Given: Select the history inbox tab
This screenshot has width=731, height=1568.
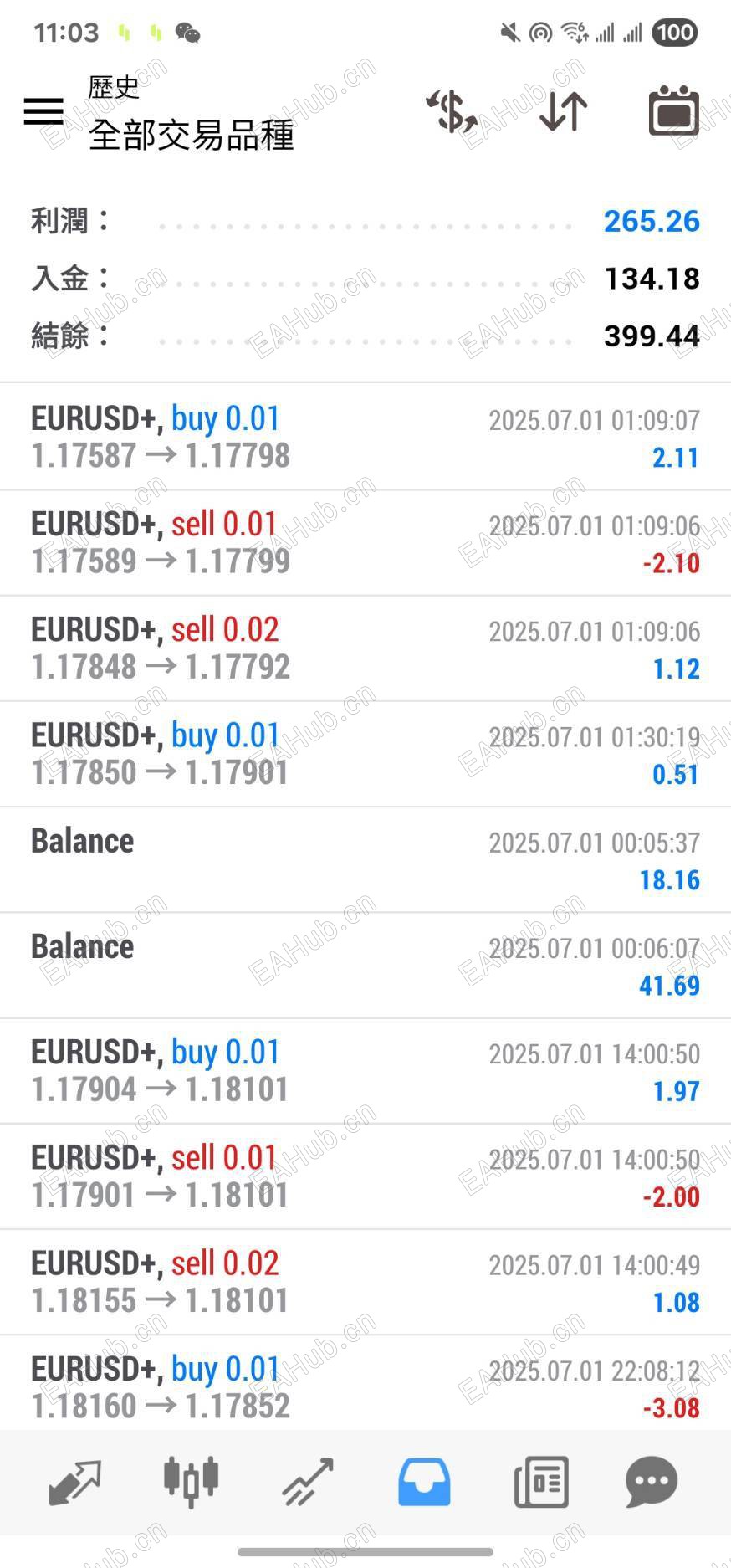Looking at the screenshot, I should (424, 1481).
